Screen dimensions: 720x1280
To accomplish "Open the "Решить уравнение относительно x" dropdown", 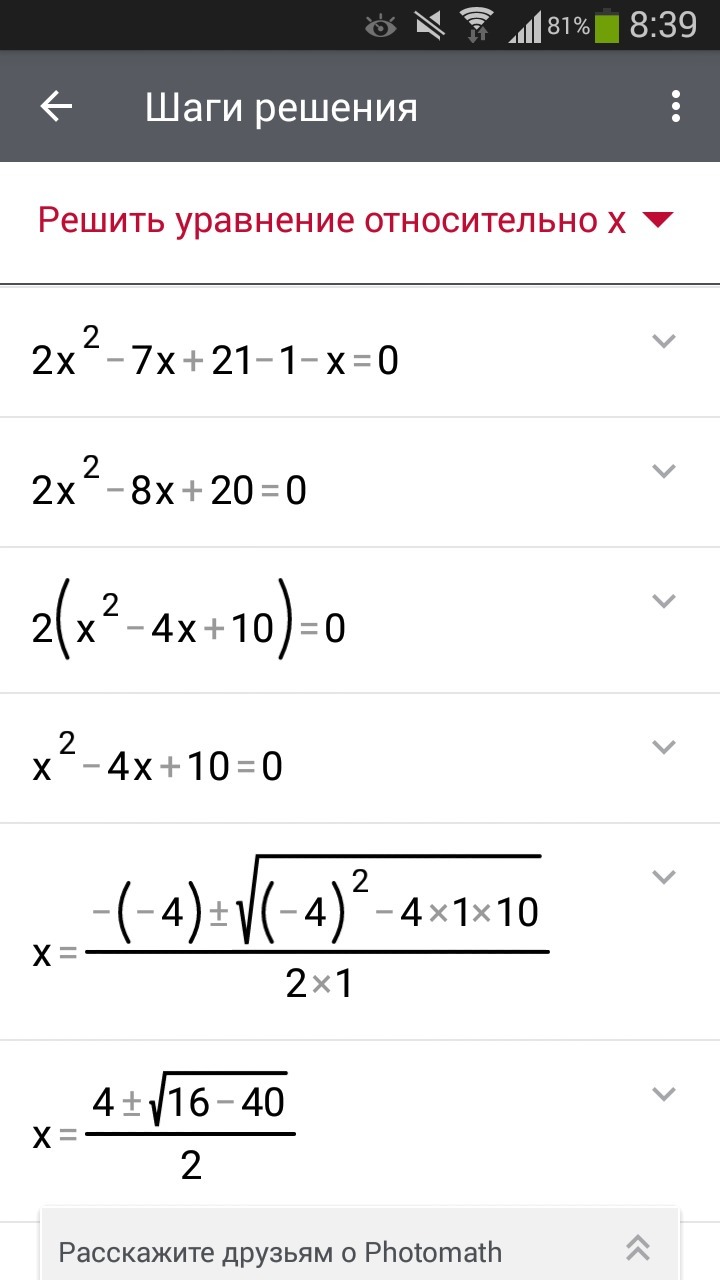I will (657, 220).
